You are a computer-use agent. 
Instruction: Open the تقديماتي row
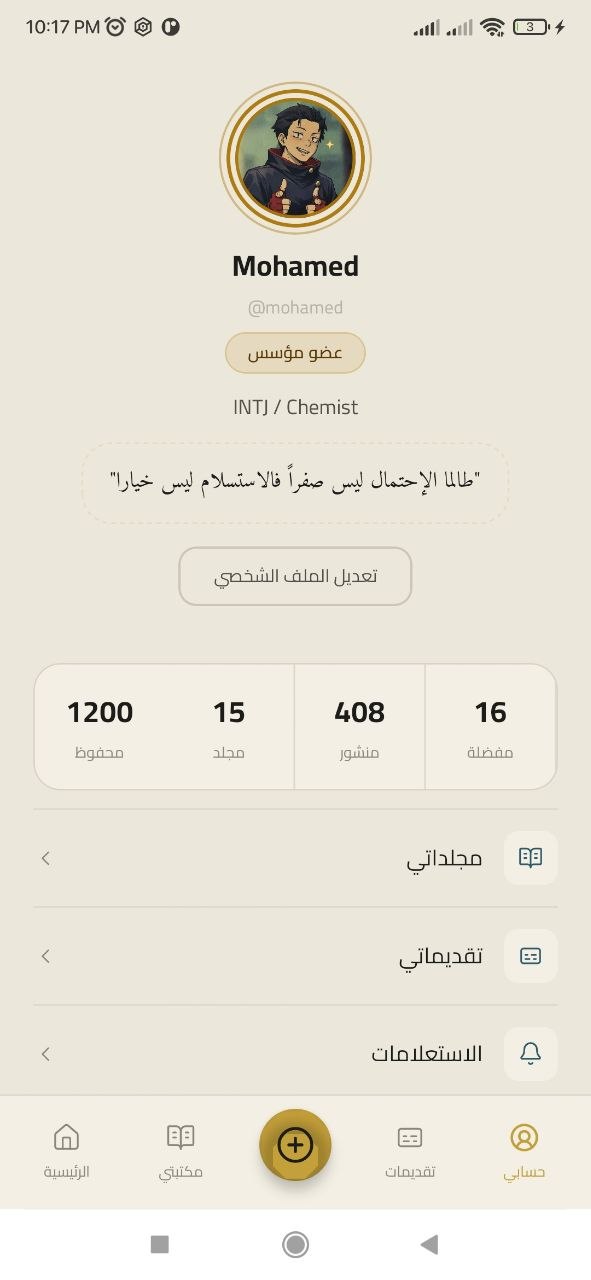click(x=295, y=956)
